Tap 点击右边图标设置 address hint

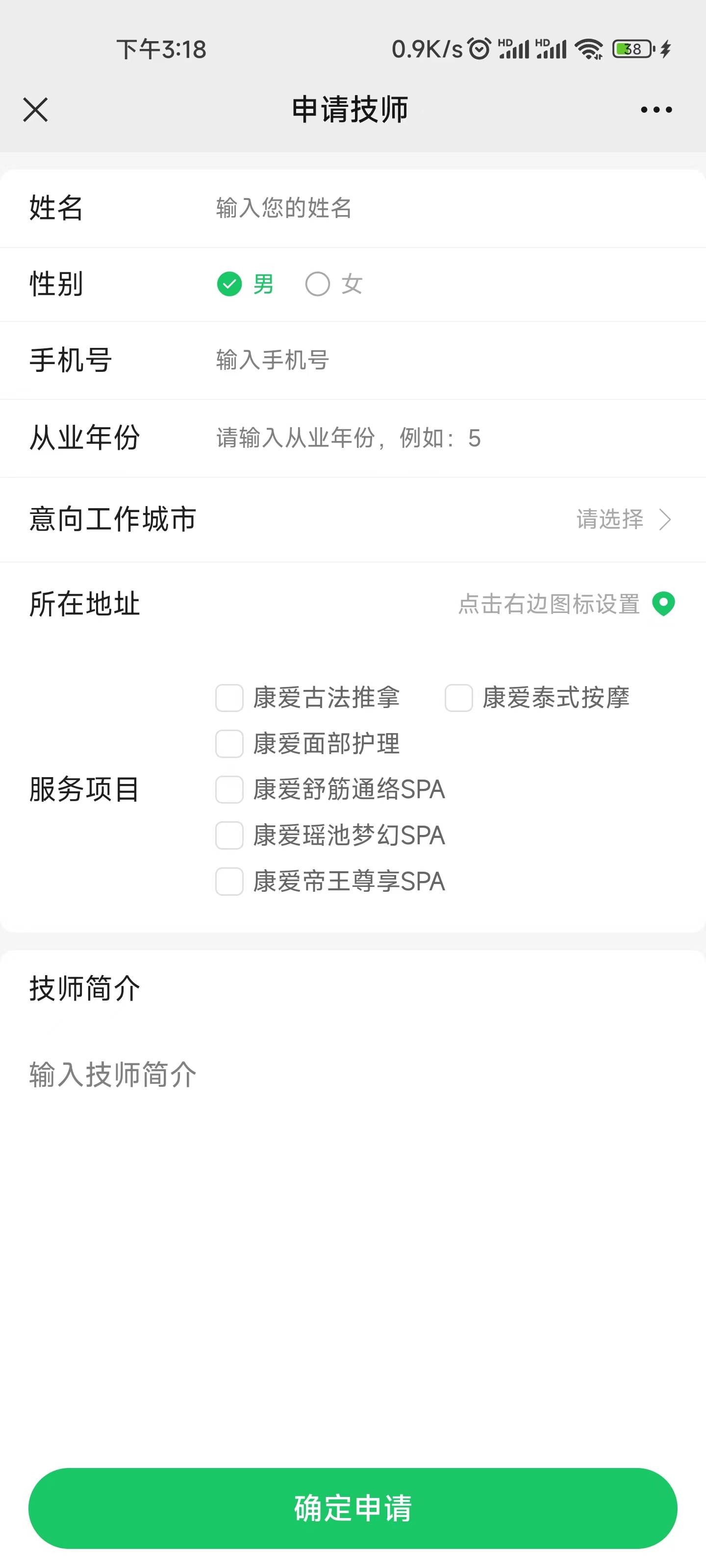pos(549,603)
